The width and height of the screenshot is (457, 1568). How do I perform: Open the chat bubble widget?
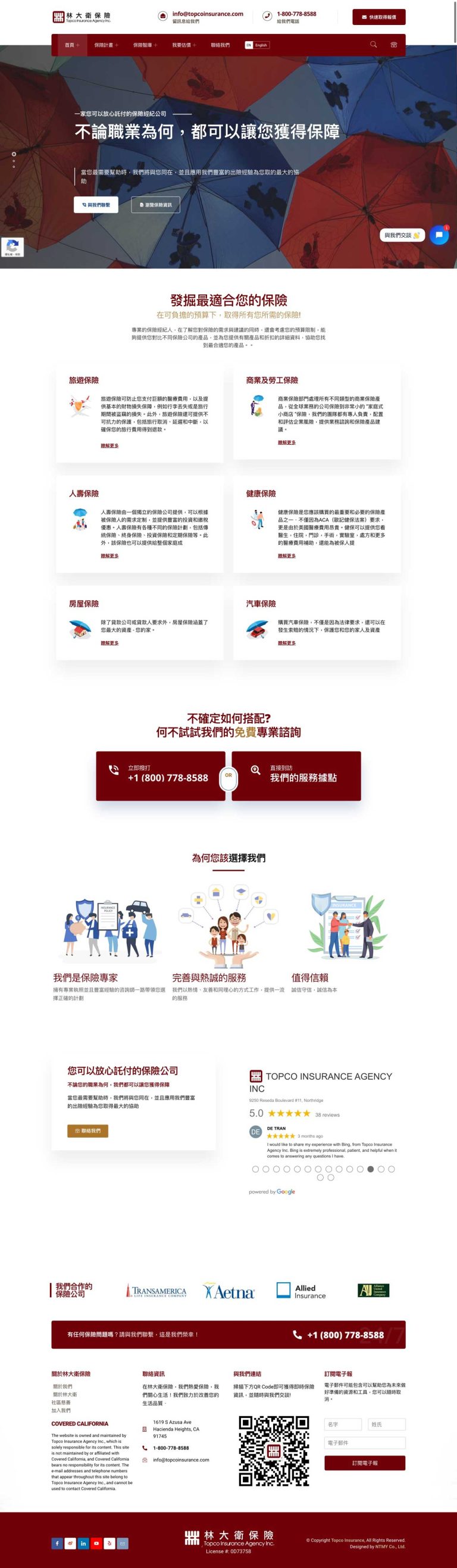(x=439, y=235)
